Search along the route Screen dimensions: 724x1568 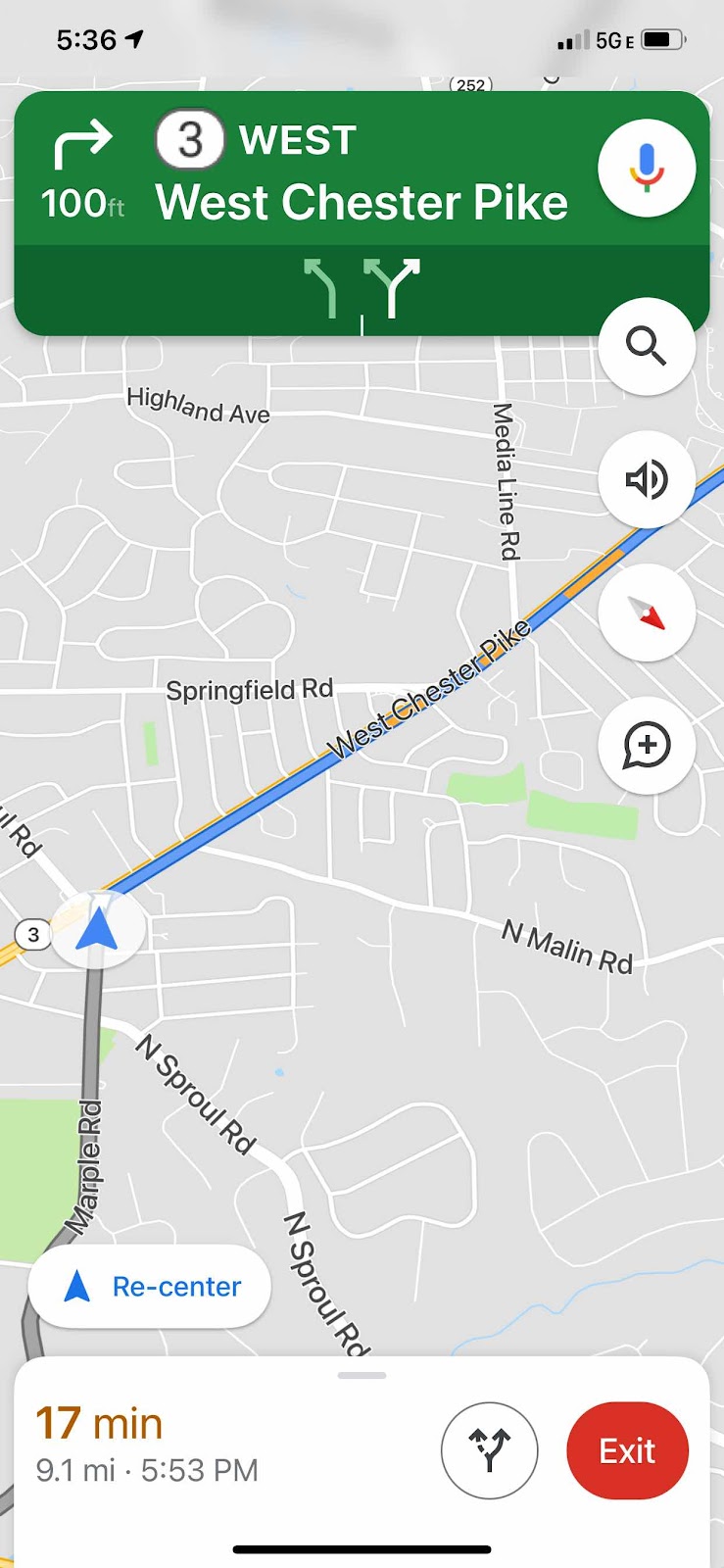tap(647, 346)
